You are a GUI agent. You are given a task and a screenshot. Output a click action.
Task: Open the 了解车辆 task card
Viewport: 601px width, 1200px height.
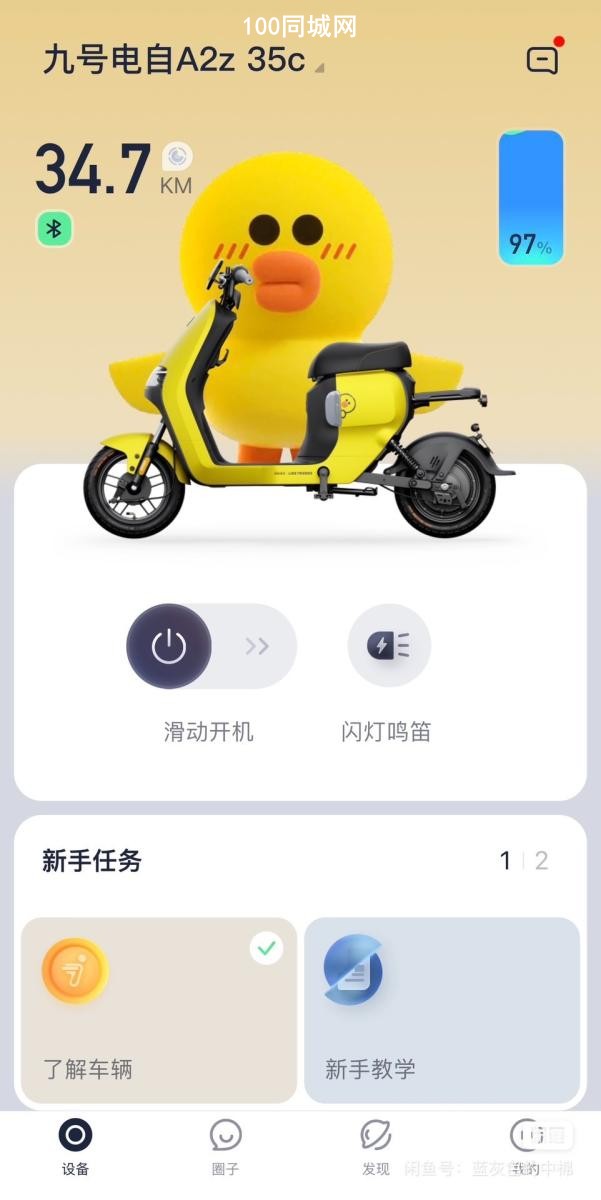pos(159,1010)
